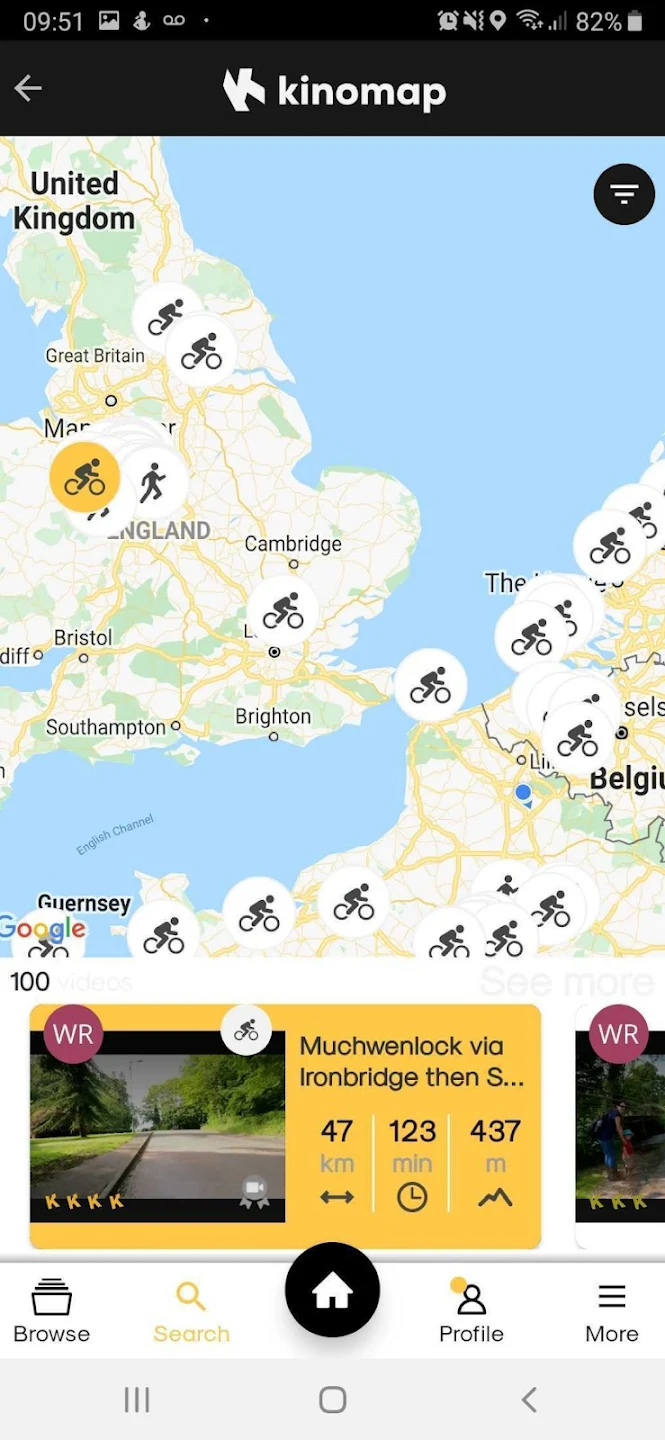Viewport: 665px width, 1440px height.
Task: Open the map filter button
Action: (x=624, y=194)
